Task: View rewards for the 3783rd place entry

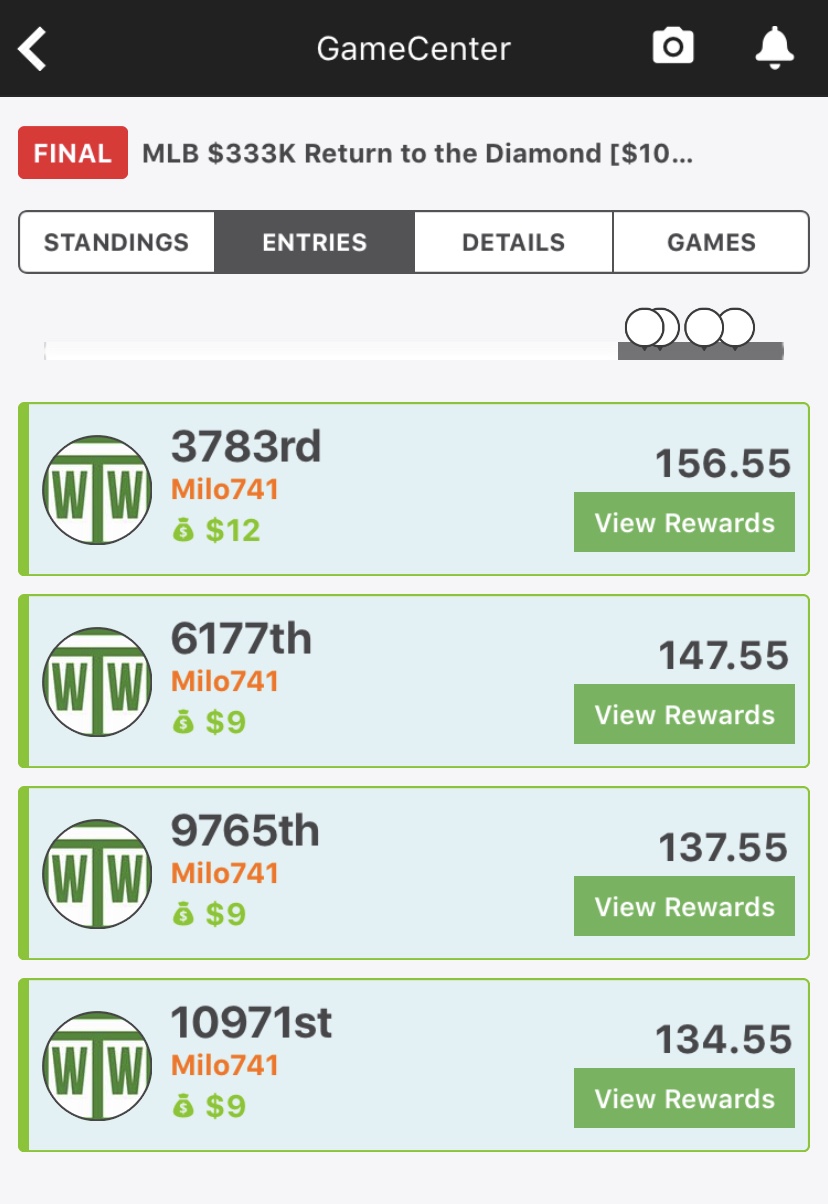Action: [684, 522]
